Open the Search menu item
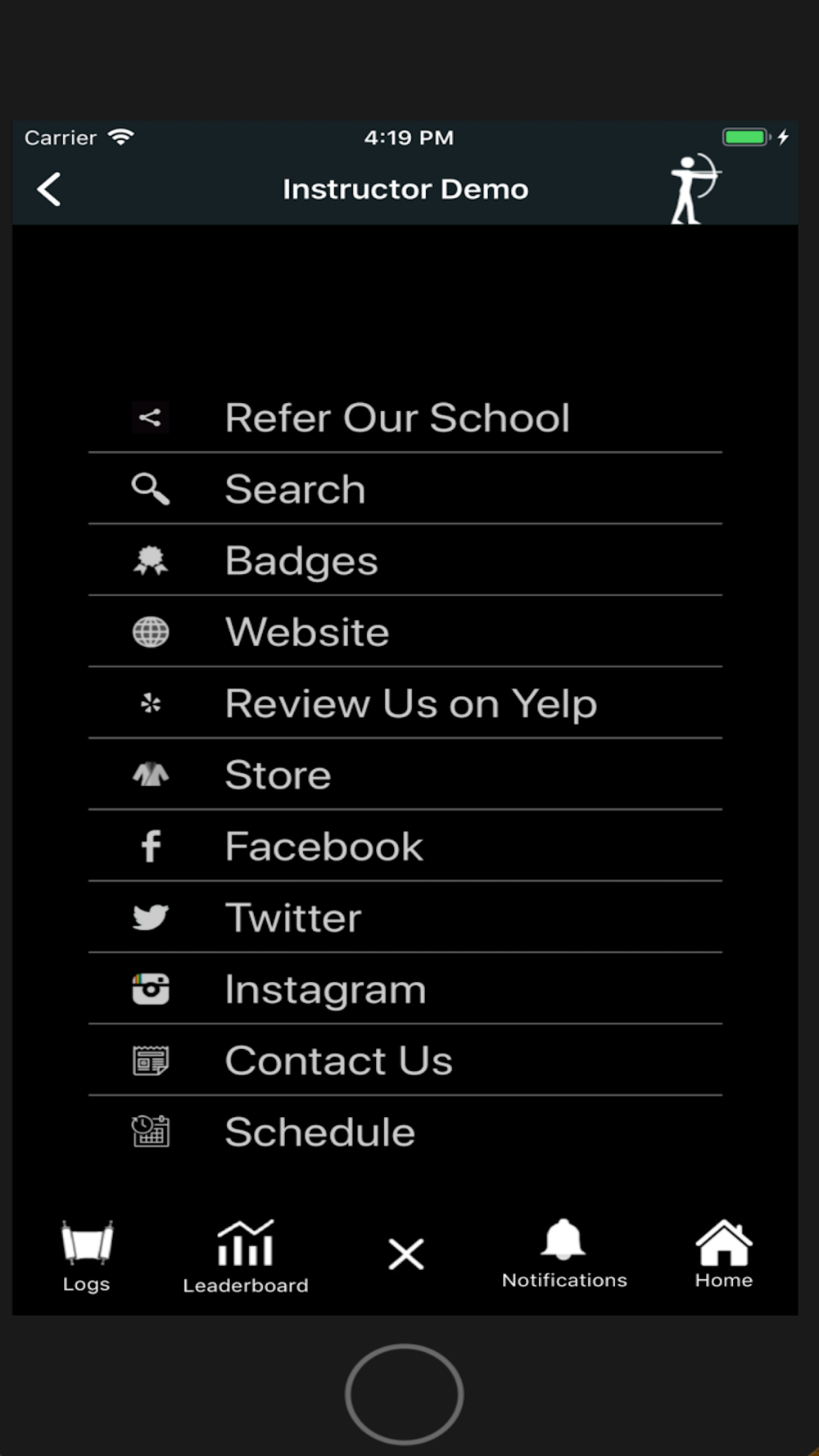 (x=405, y=489)
